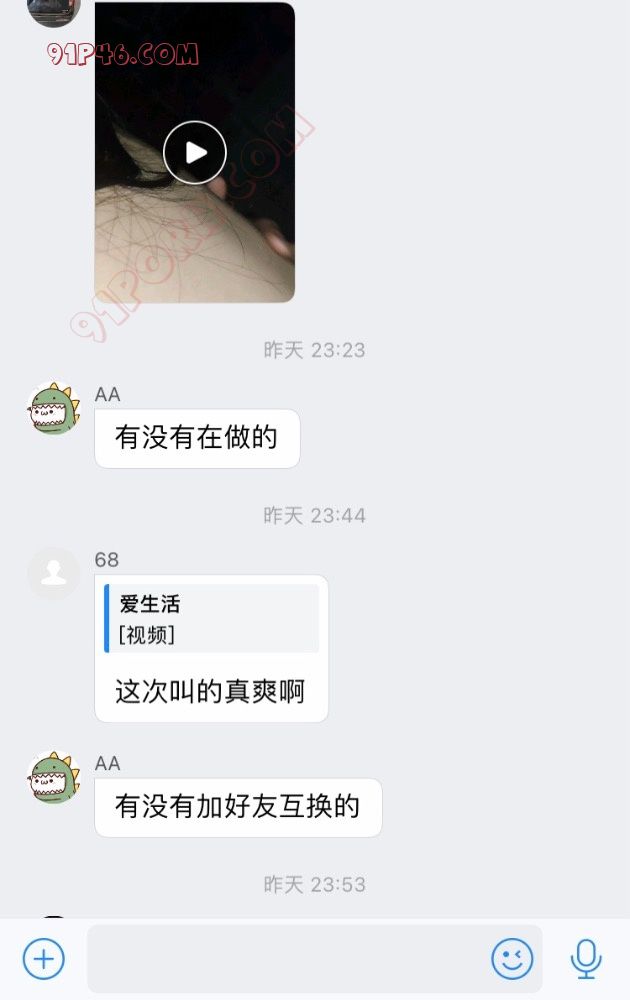Focus the message text field

288,959
